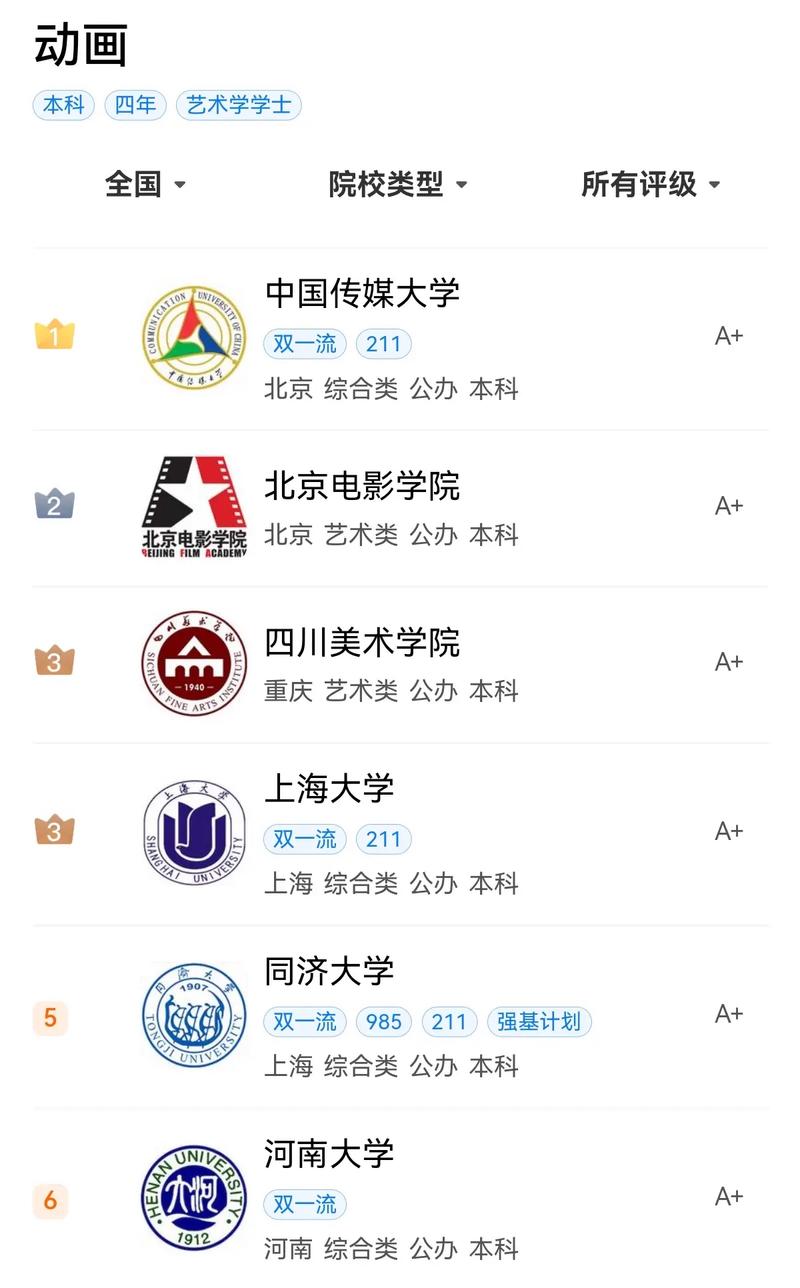Open 上海大学 via its crest logo
The width and height of the screenshot is (800, 1288).
coord(193,831)
